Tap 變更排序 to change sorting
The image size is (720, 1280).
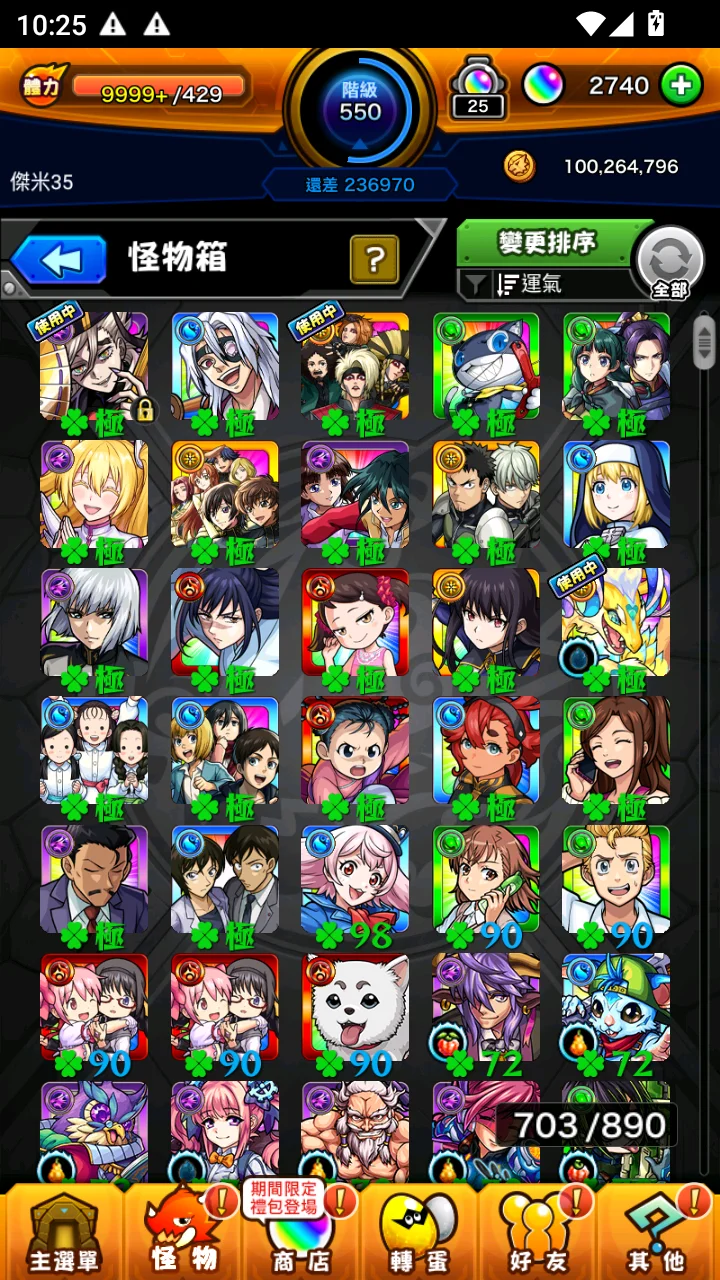(547, 242)
